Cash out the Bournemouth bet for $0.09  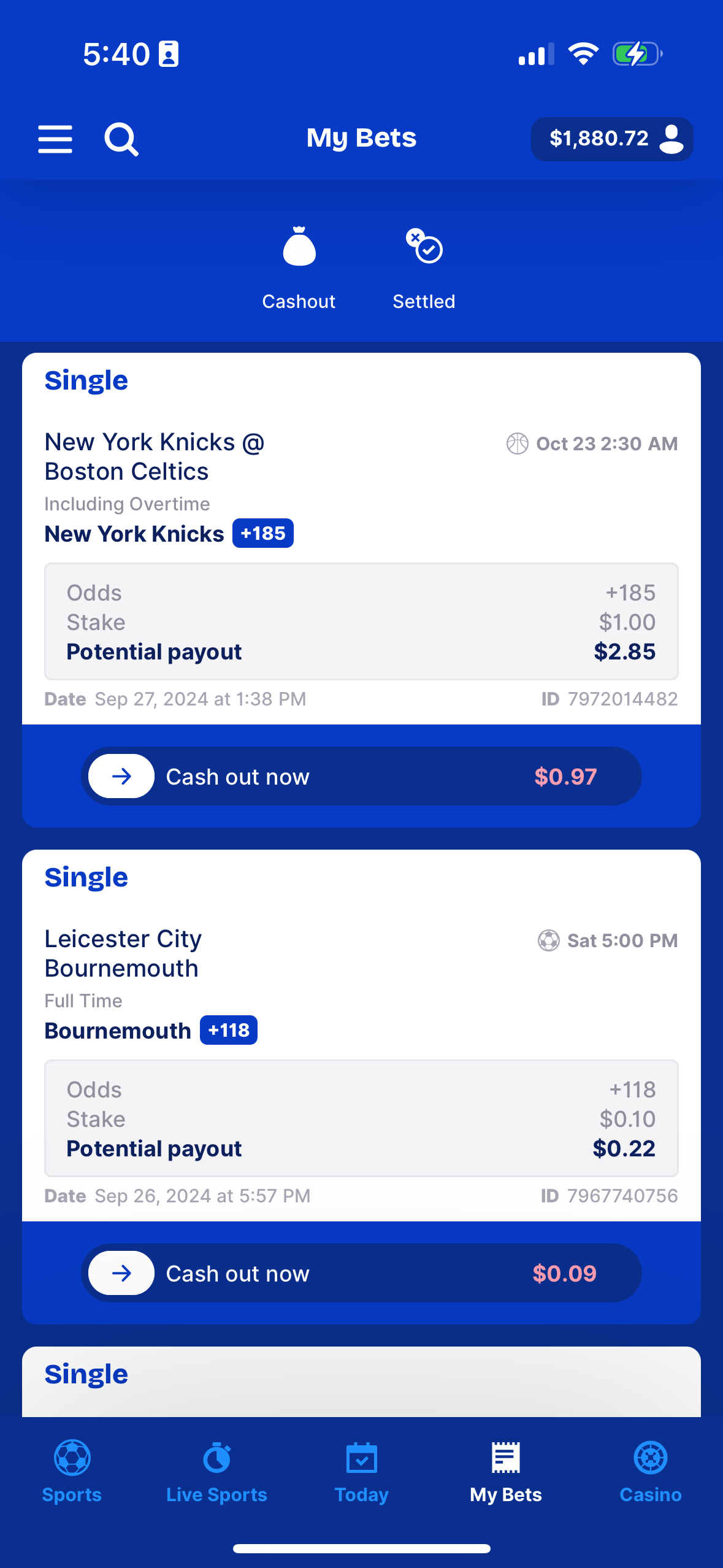tap(361, 1274)
